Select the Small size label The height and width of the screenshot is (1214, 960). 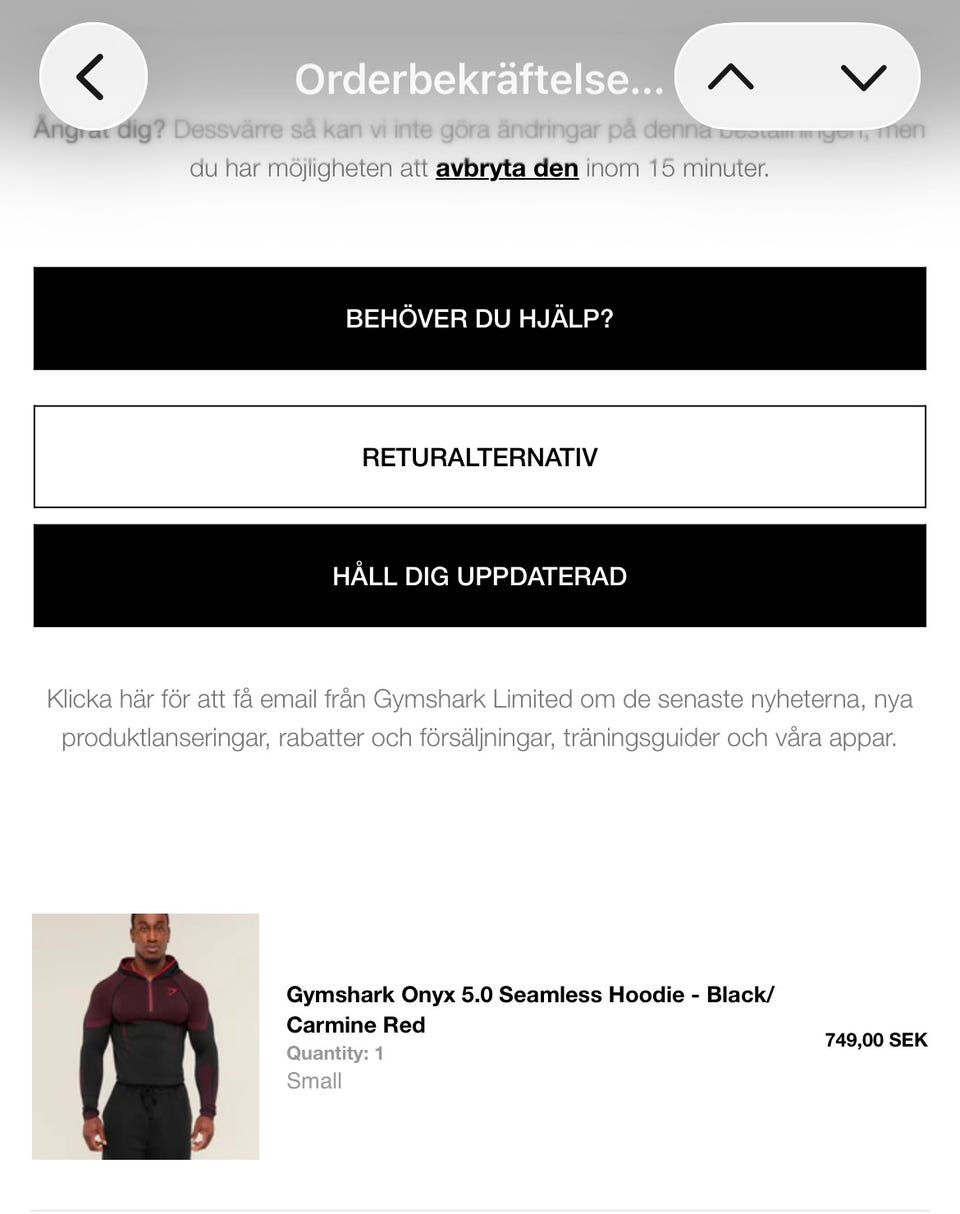point(315,1081)
